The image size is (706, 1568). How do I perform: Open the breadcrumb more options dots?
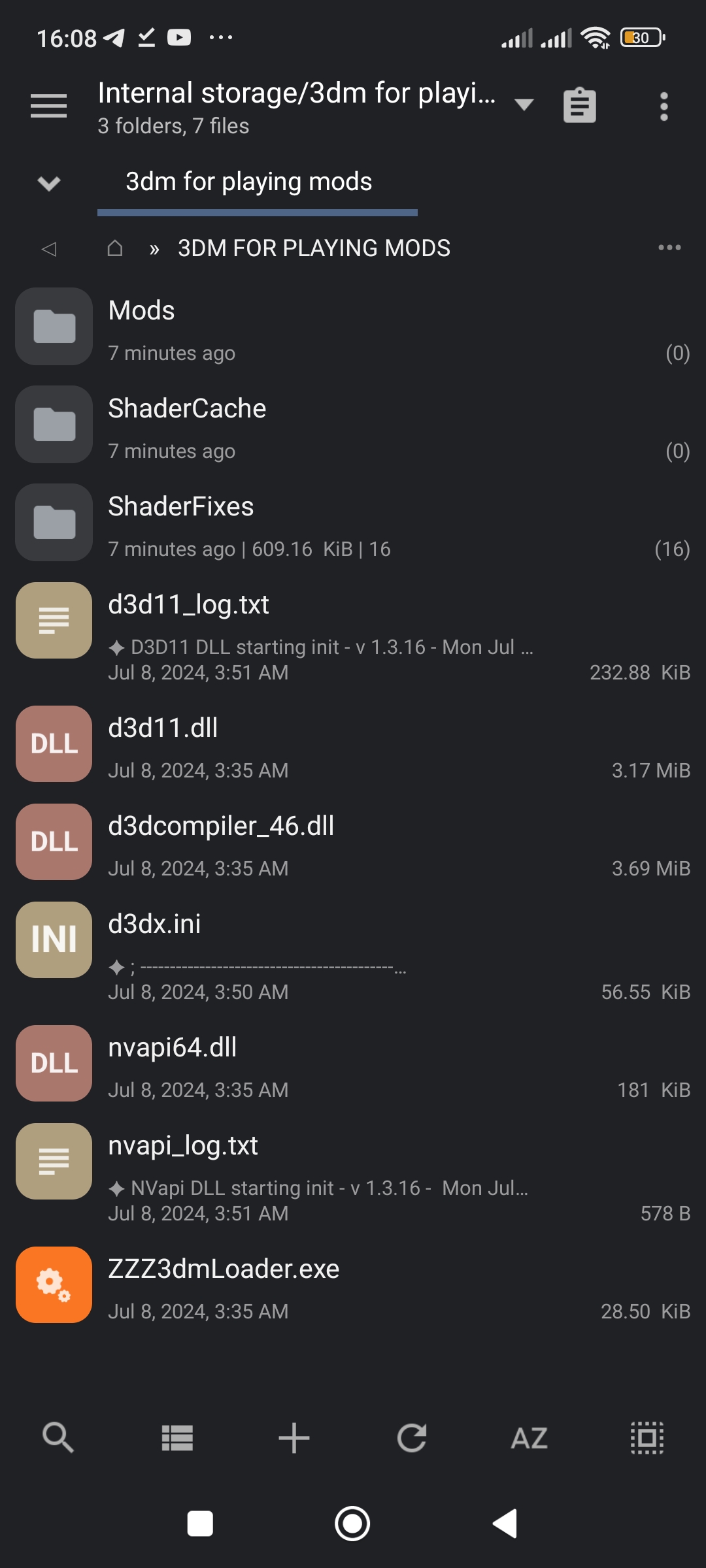click(x=669, y=248)
